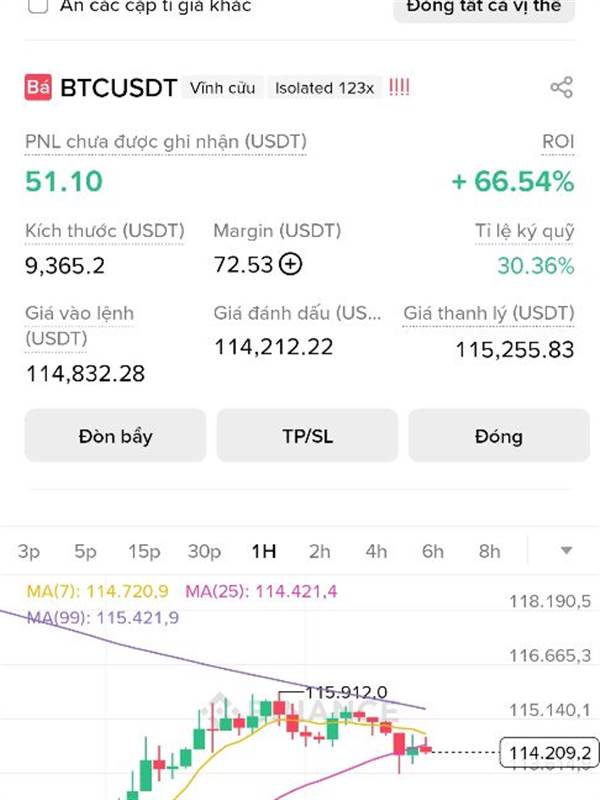Tap the Isolated 123x margin mode chip
The image size is (600, 800).
[324, 88]
